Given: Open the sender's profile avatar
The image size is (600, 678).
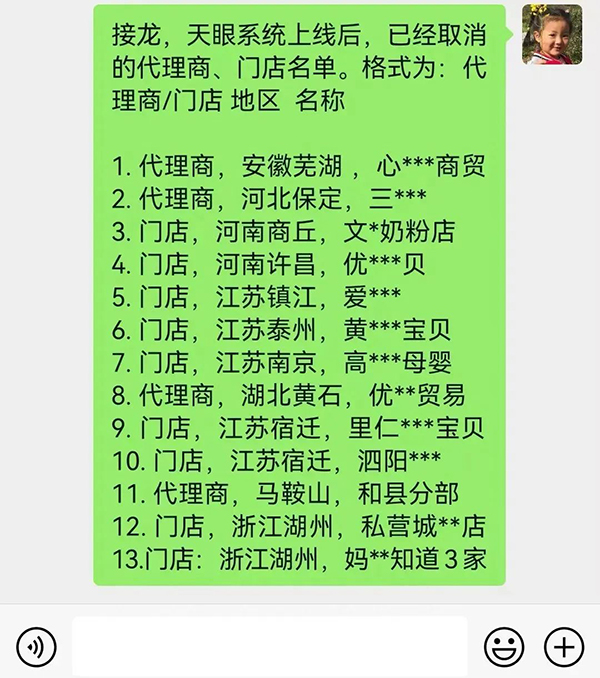Looking at the screenshot, I should tap(550, 33).
